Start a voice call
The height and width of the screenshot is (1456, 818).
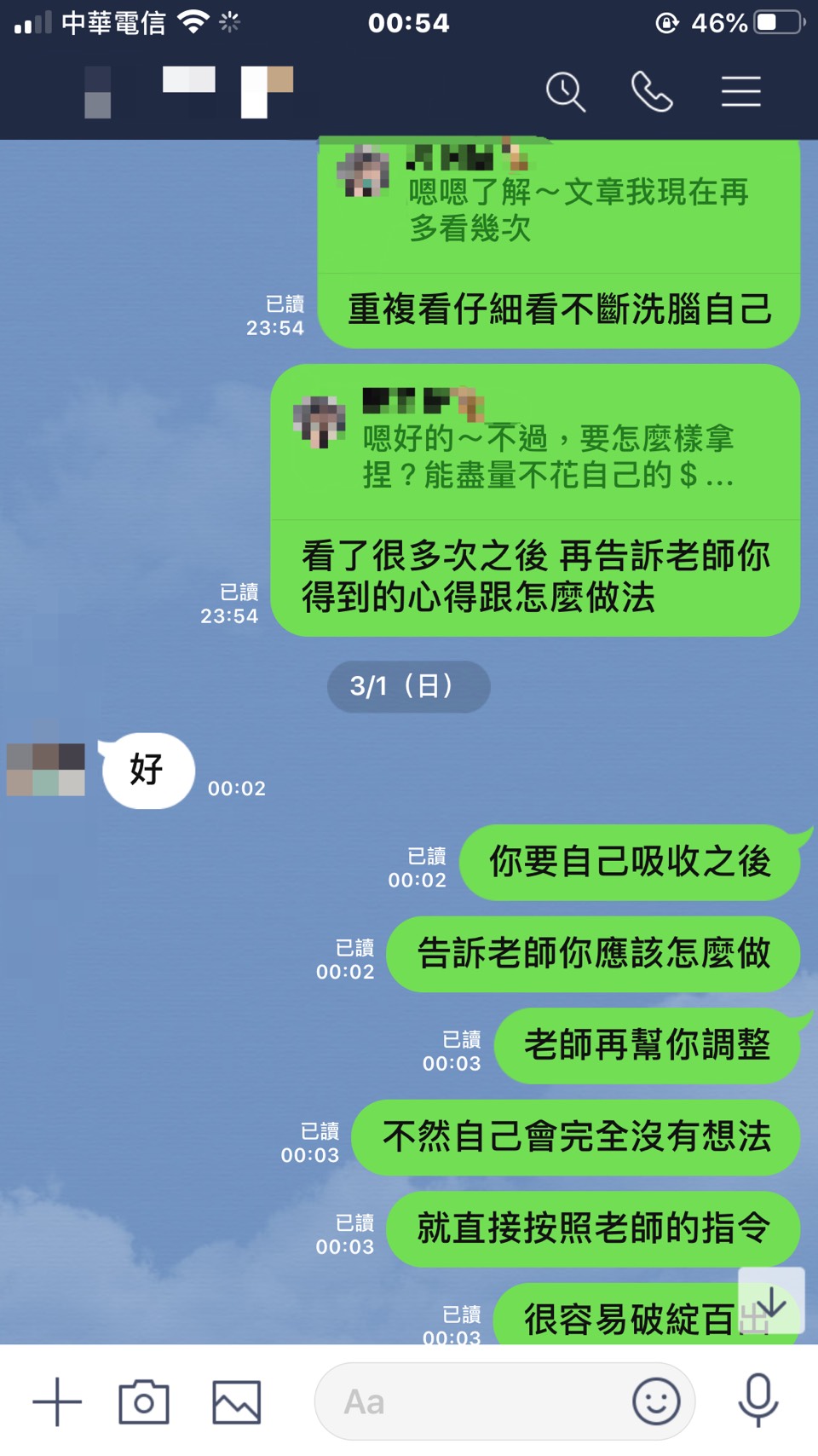652,92
